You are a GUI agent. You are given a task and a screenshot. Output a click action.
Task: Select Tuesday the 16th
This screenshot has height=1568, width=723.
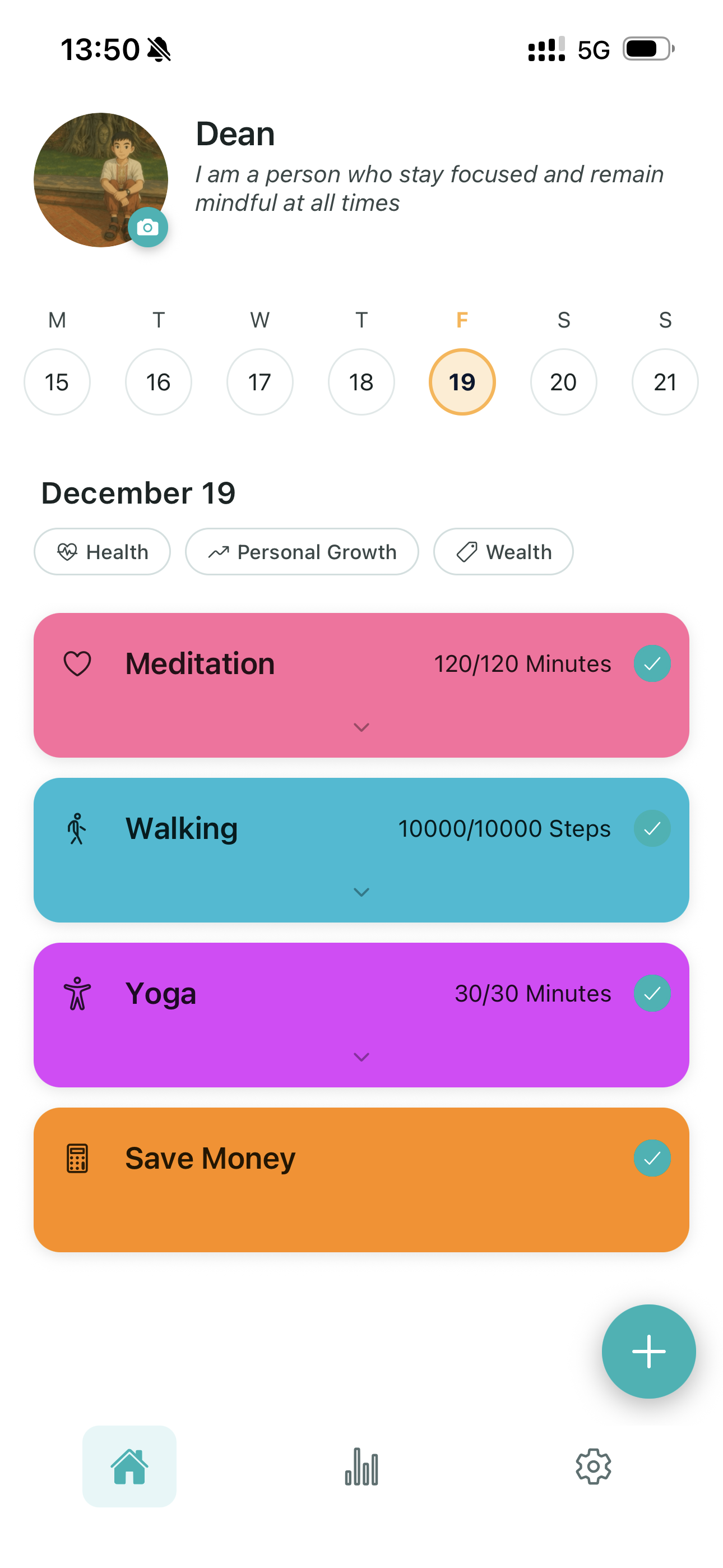(158, 382)
